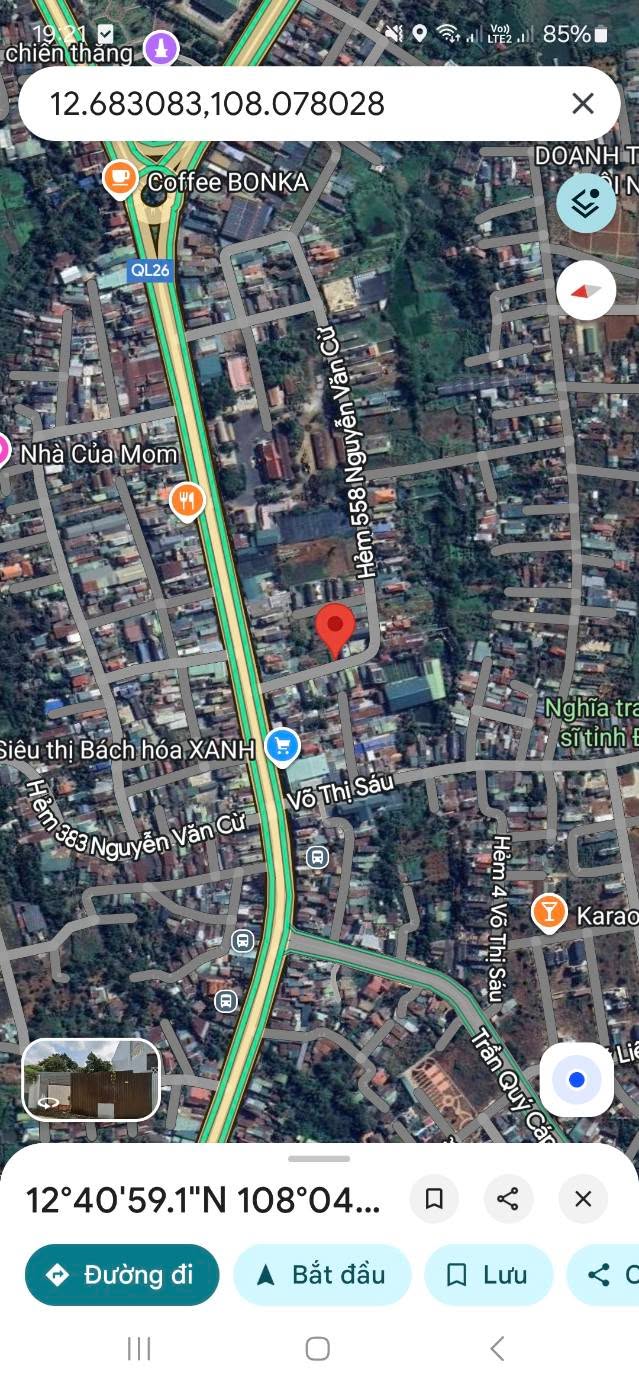Viewport: 639px width, 1386px height.
Task: Select the Siêu thị Bách hóa XANH marker
Action: coord(283,746)
